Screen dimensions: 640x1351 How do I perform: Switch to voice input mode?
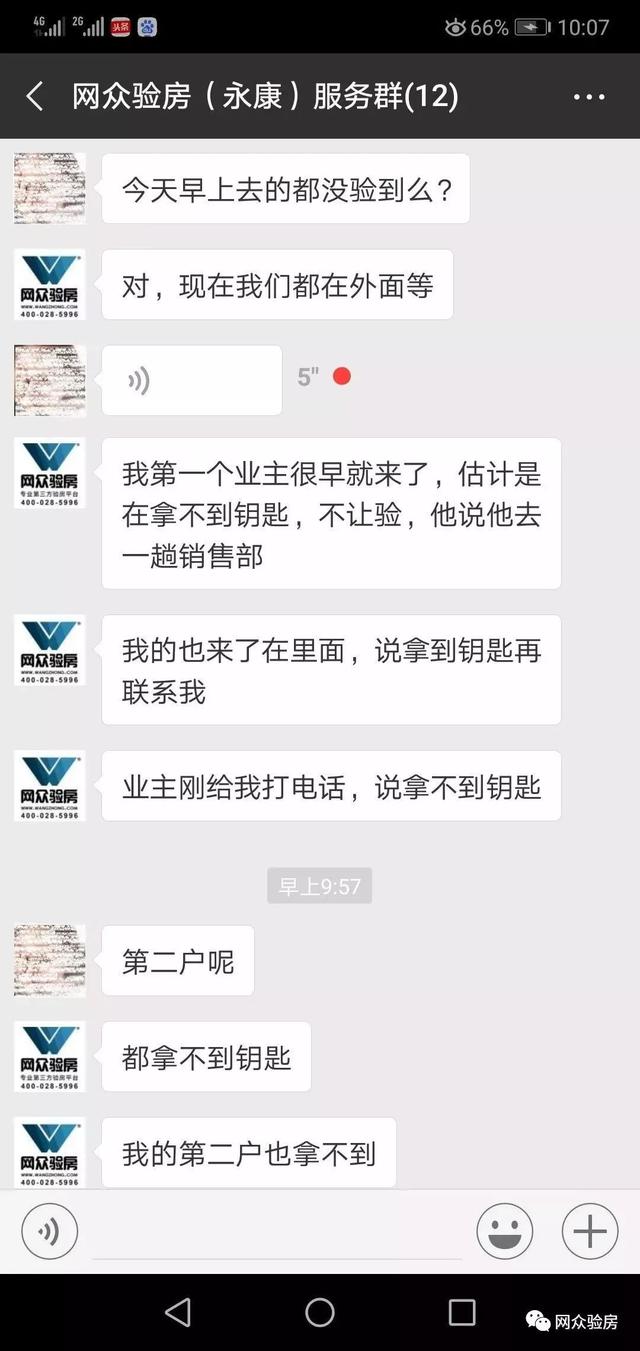49,1230
